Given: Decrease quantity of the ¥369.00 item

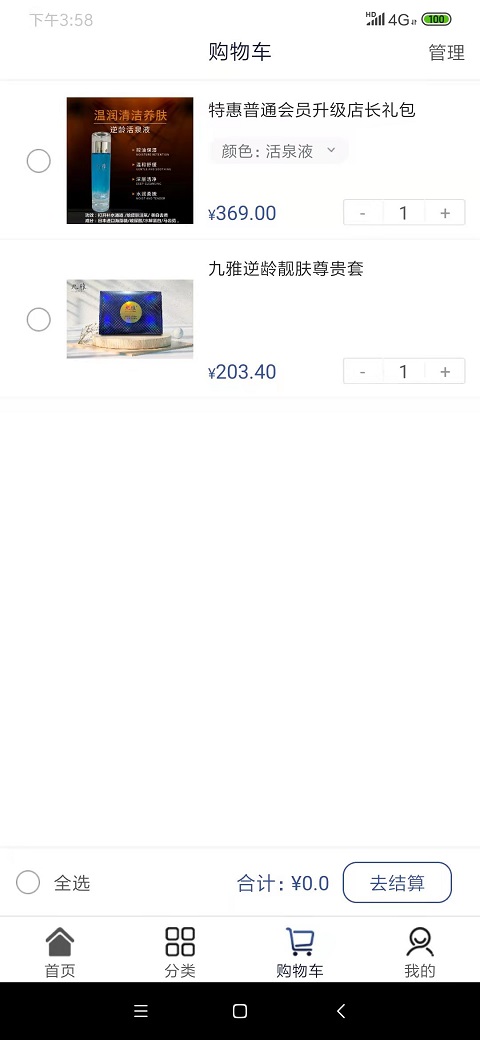Looking at the screenshot, I should tap(363, 213).
